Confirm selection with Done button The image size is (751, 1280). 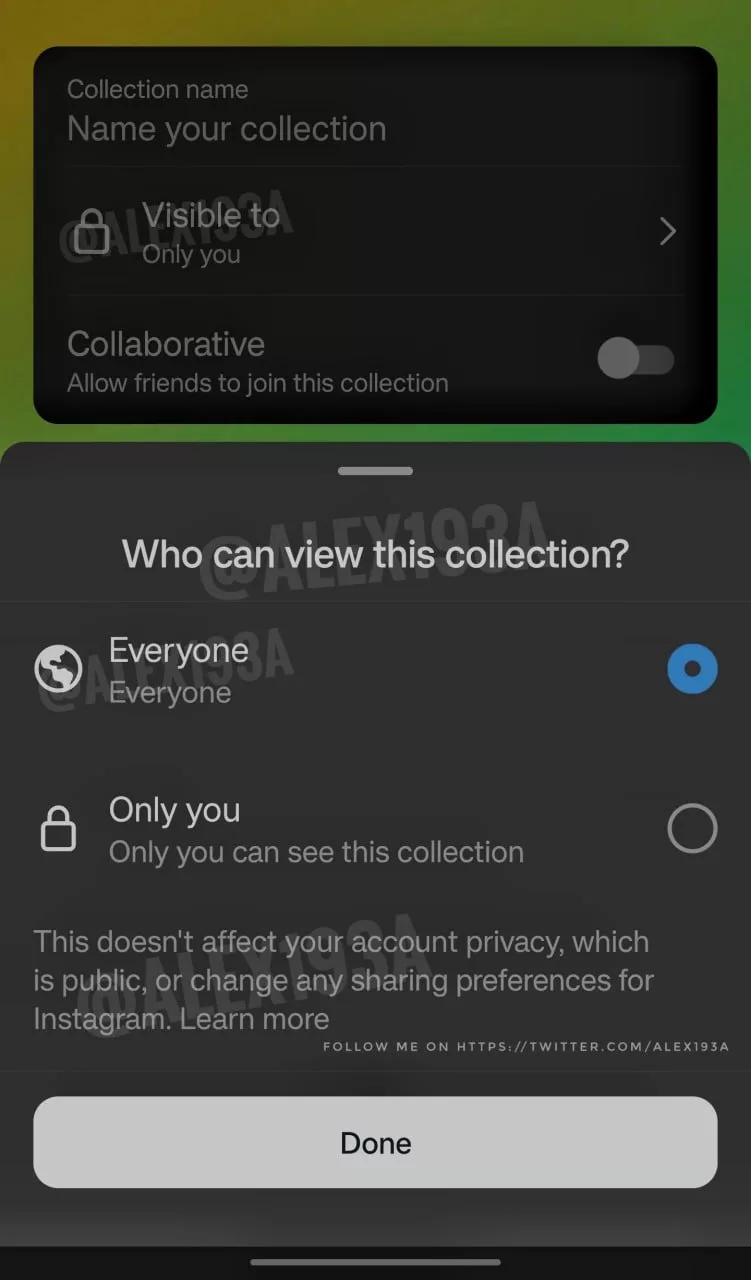[x=375, y=1142]
